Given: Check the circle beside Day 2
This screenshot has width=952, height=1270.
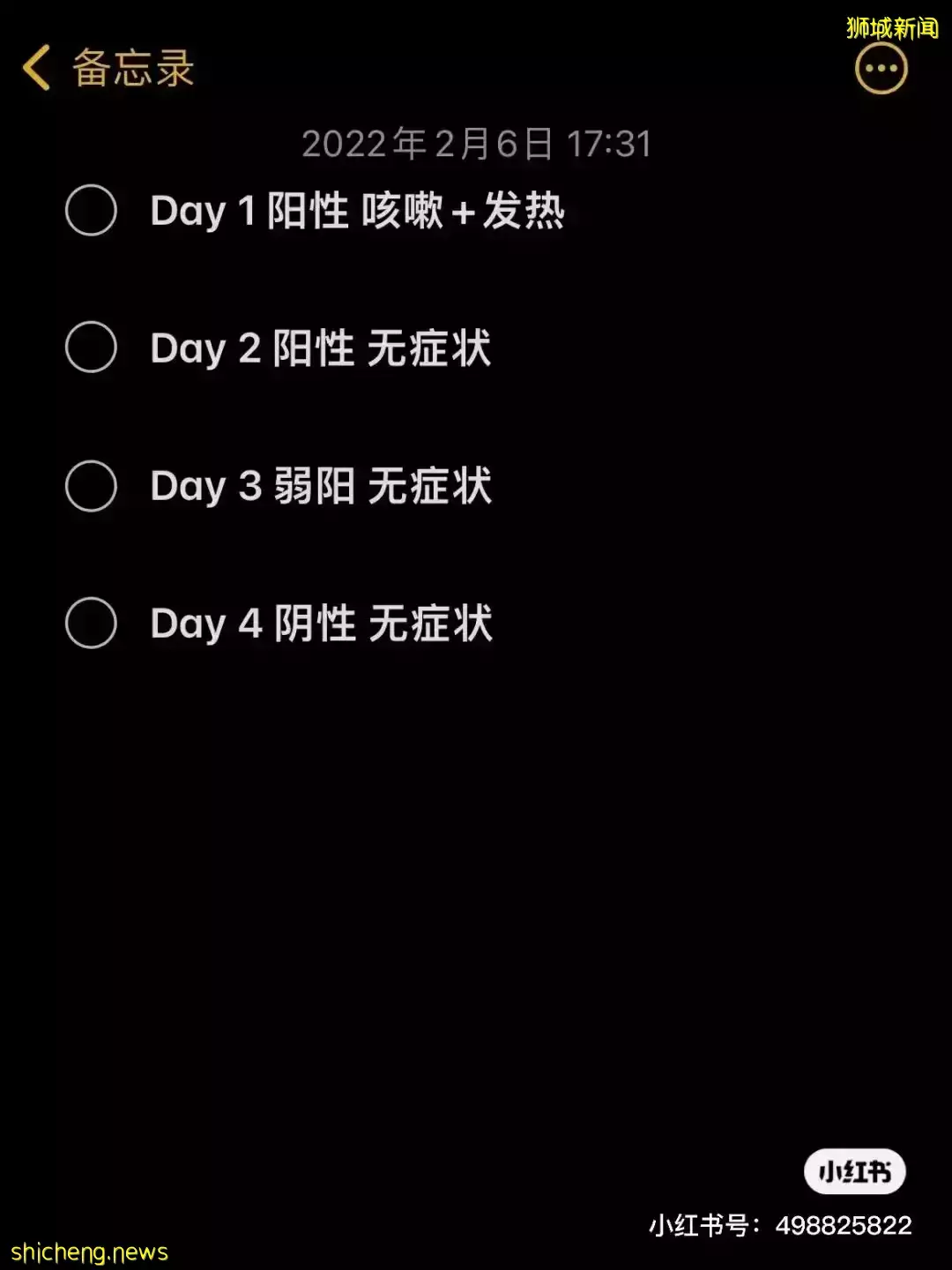Looking at the screenshot, I should [91, 348].
